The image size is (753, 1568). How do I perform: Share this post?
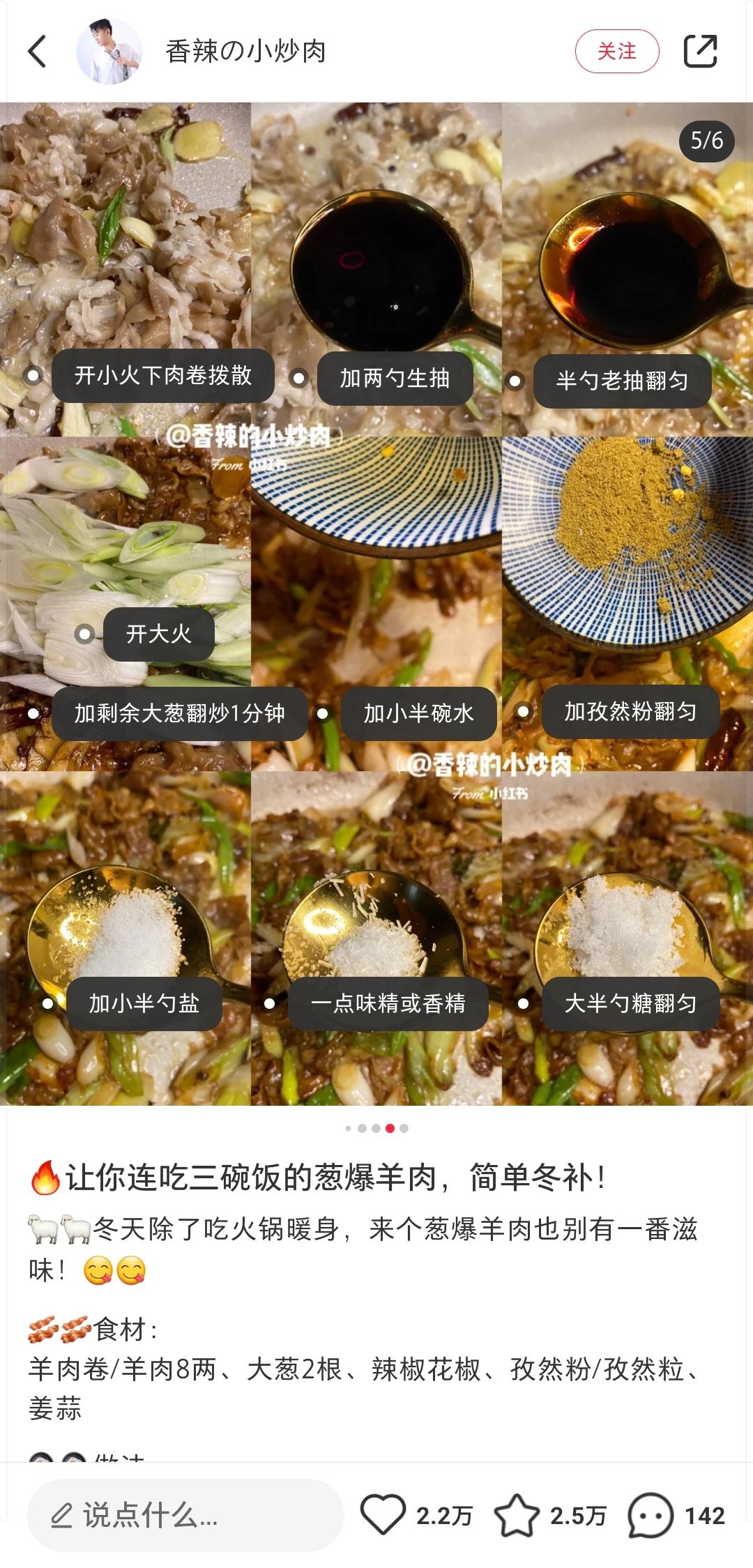700,52
